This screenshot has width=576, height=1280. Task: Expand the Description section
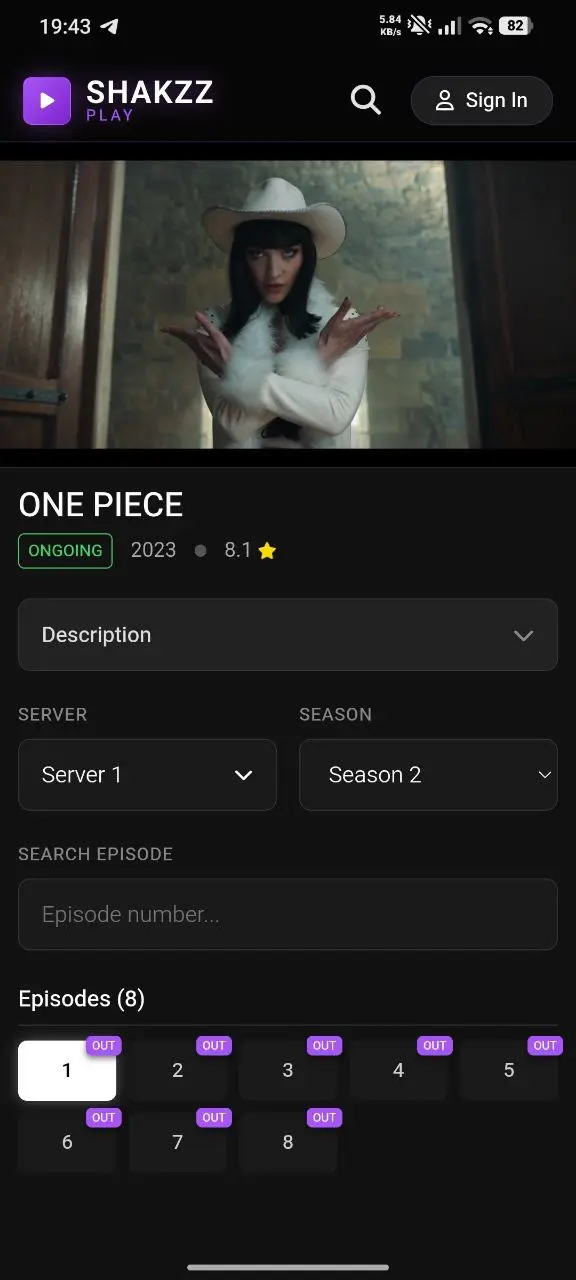288,635
